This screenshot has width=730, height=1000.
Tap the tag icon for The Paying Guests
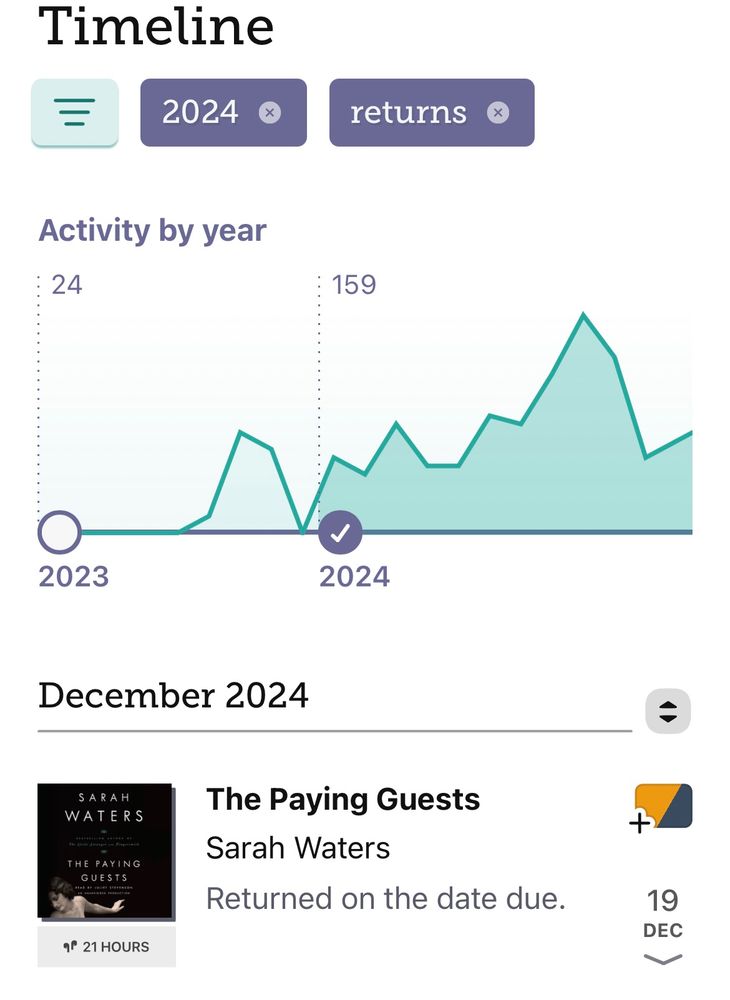tap(666, 804)
